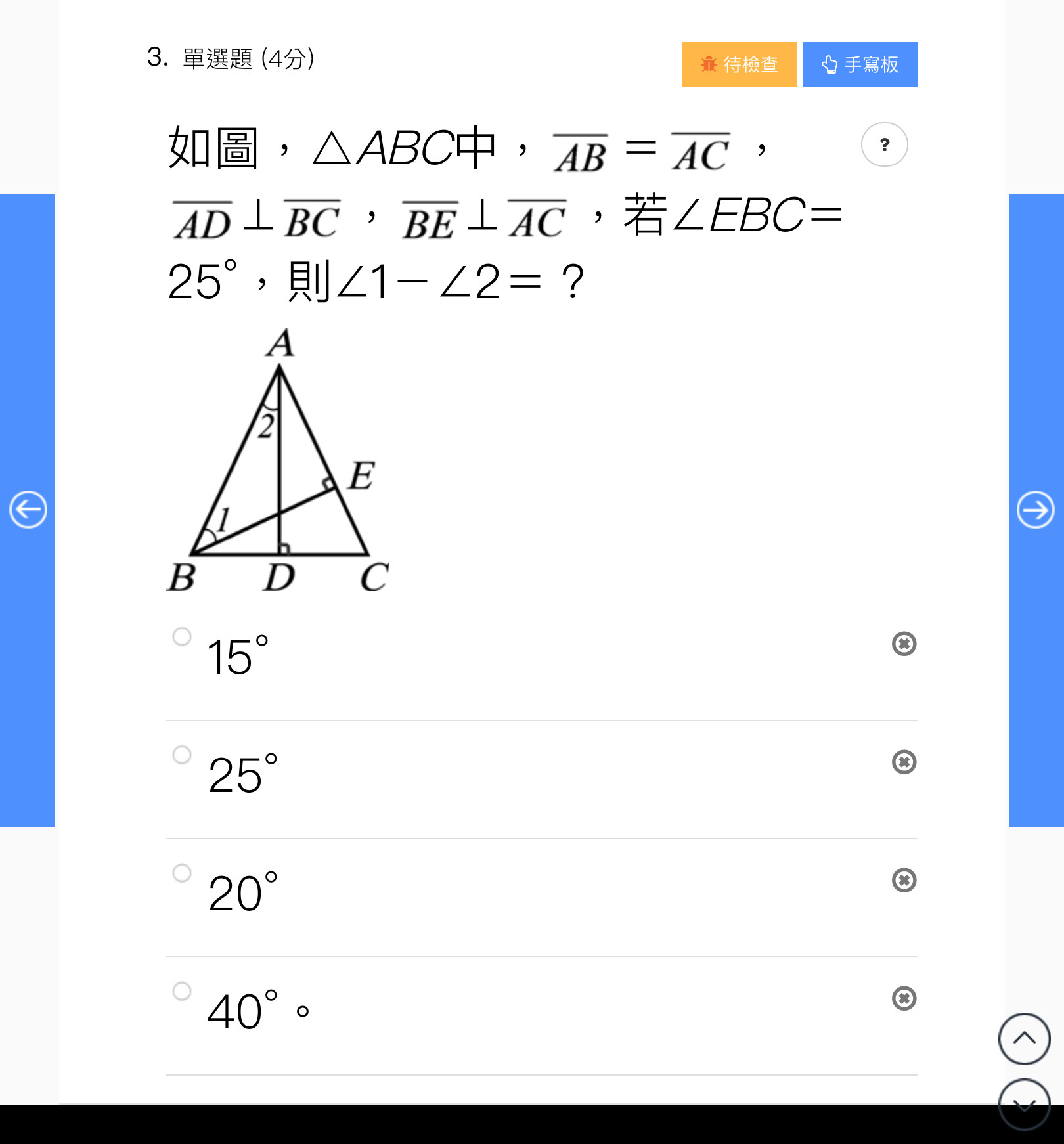Cross out the 15° option
Viewport: 1064px width, 1144px height.
click(x=904, y=644)
